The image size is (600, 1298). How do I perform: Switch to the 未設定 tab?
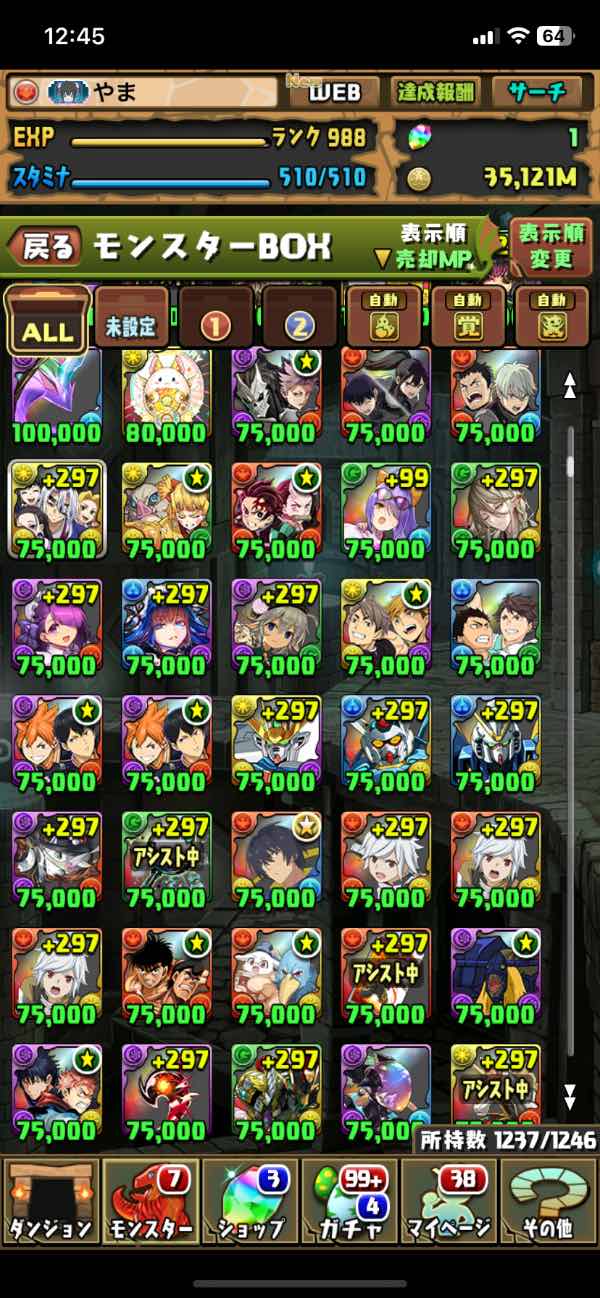pyautogui.click(x=131, y=320)
